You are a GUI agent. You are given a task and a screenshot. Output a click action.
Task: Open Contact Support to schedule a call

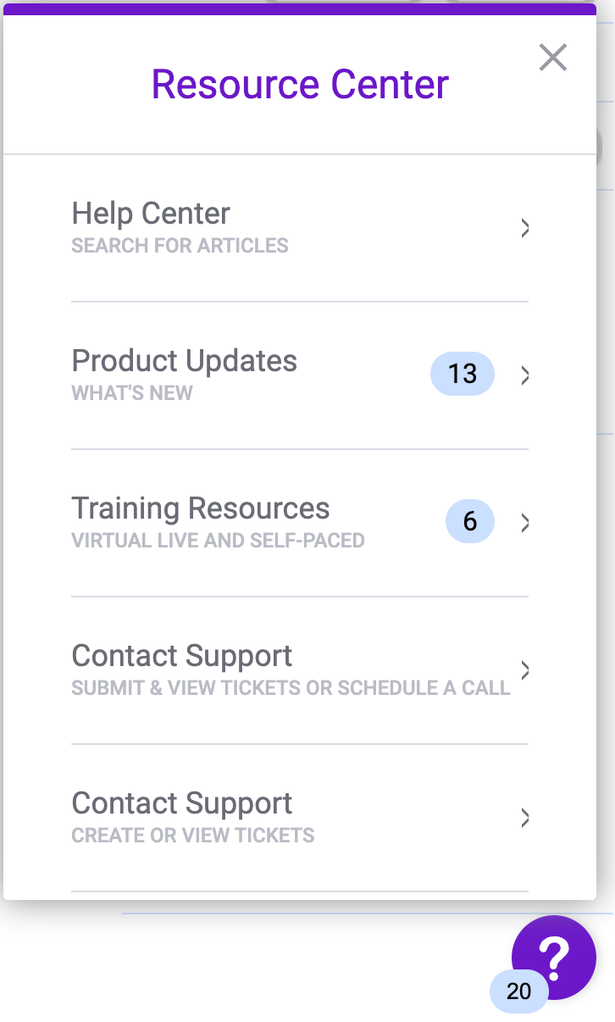[x=299, y=670]
